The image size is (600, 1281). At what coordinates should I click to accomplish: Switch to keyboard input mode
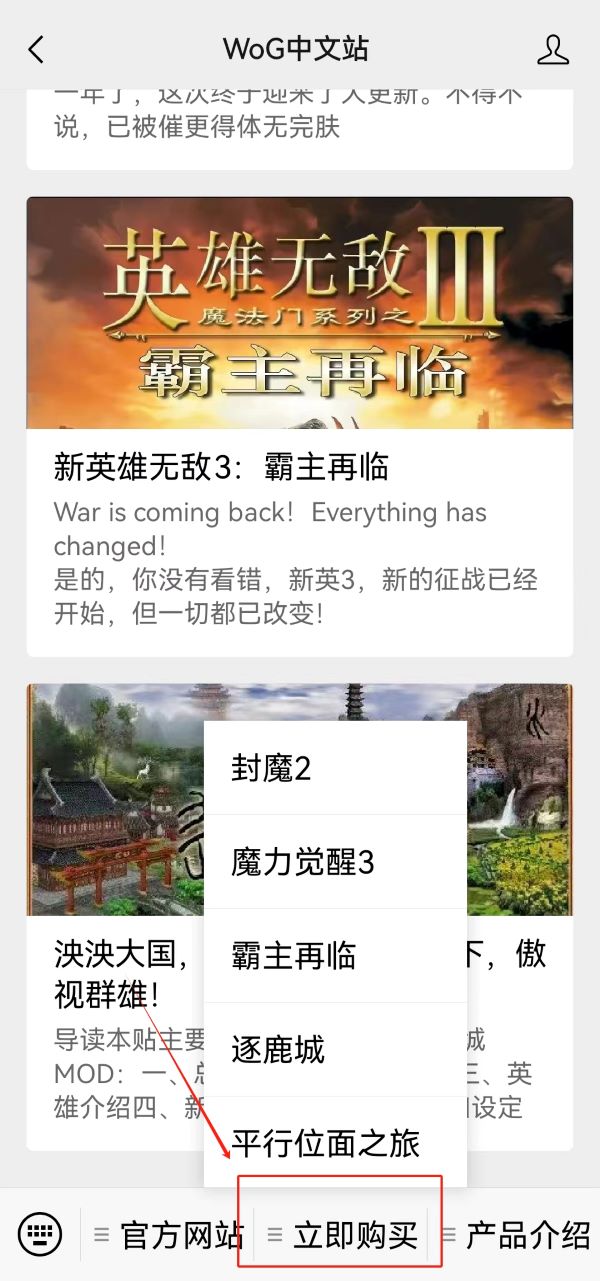pos(40,1234)
